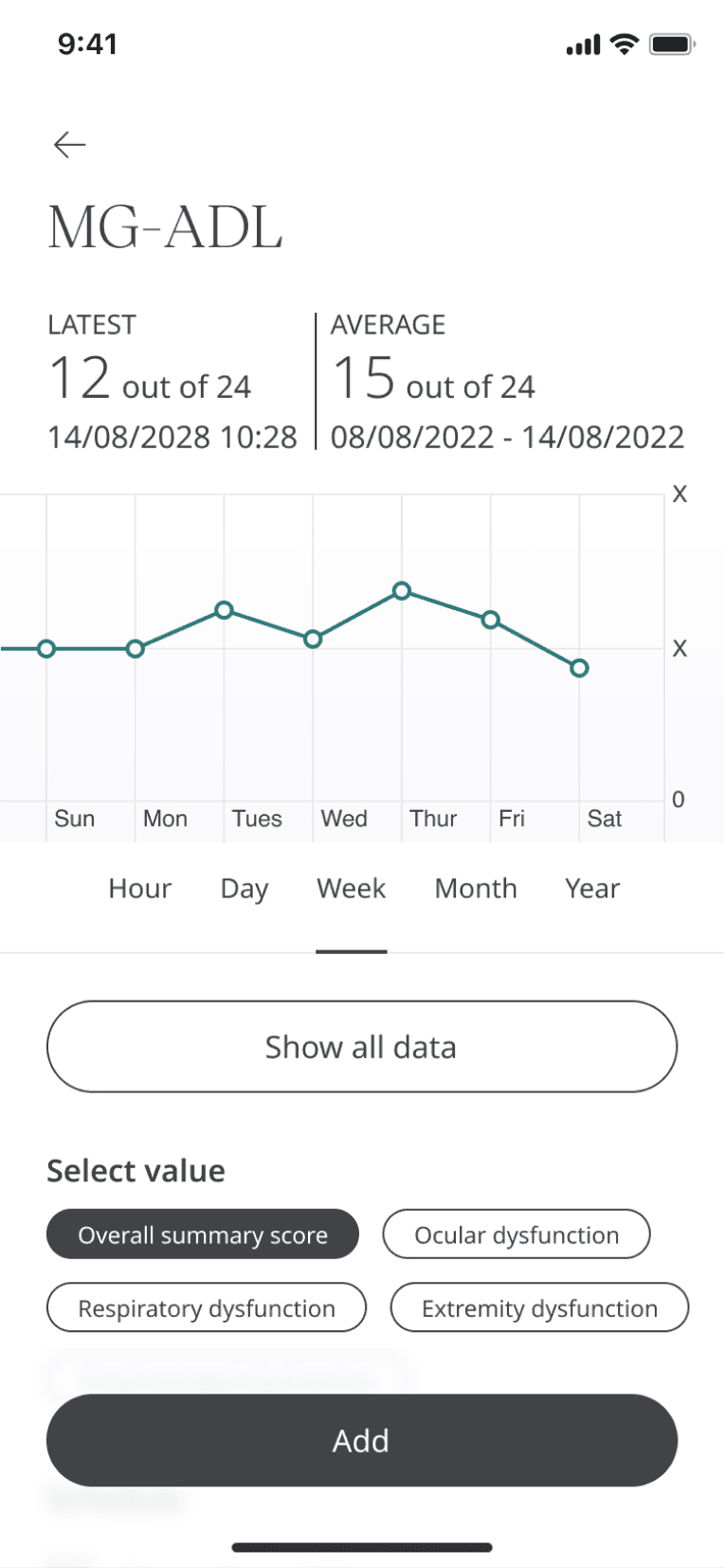Select the Extremity dysfunction chip

[x=539, y=1308]
